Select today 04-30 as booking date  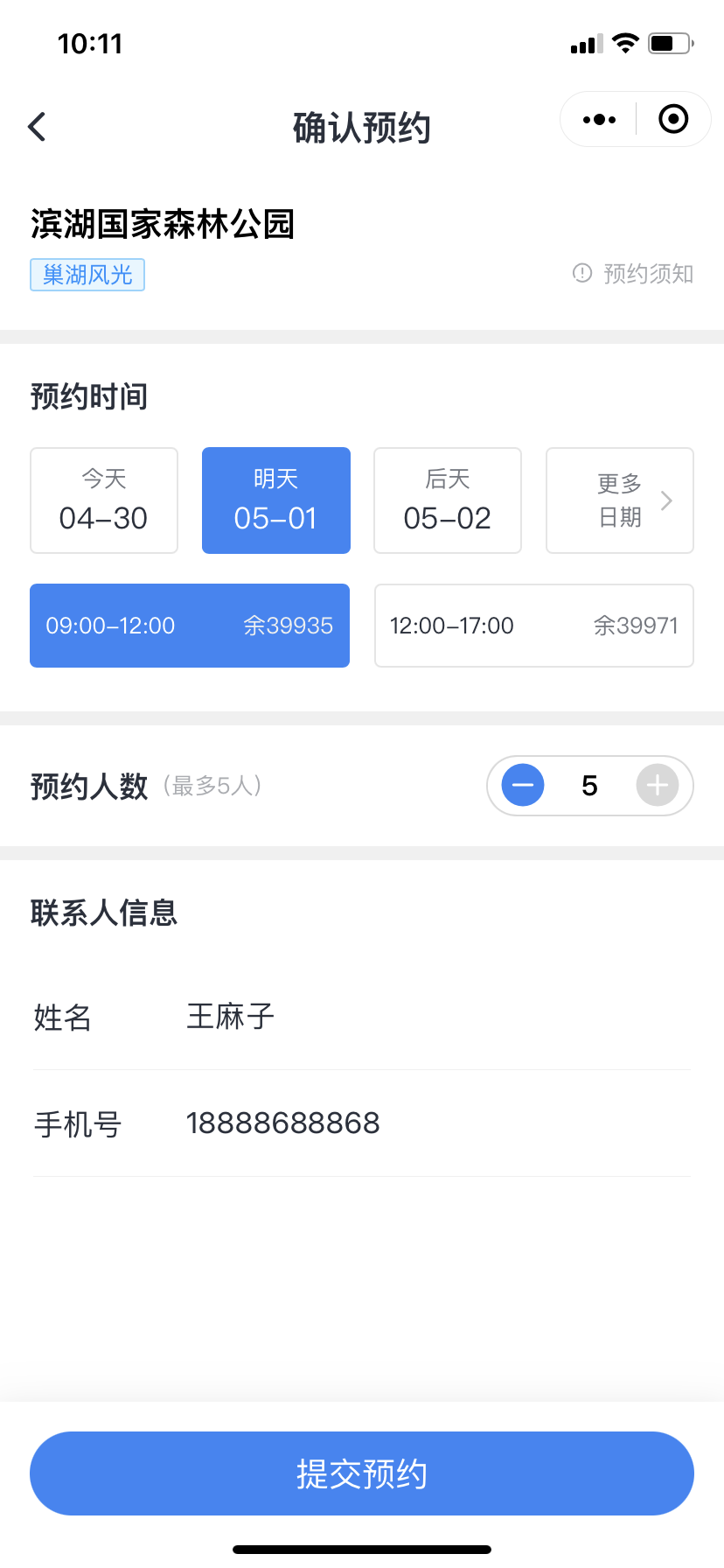click(x=104, y=500)
